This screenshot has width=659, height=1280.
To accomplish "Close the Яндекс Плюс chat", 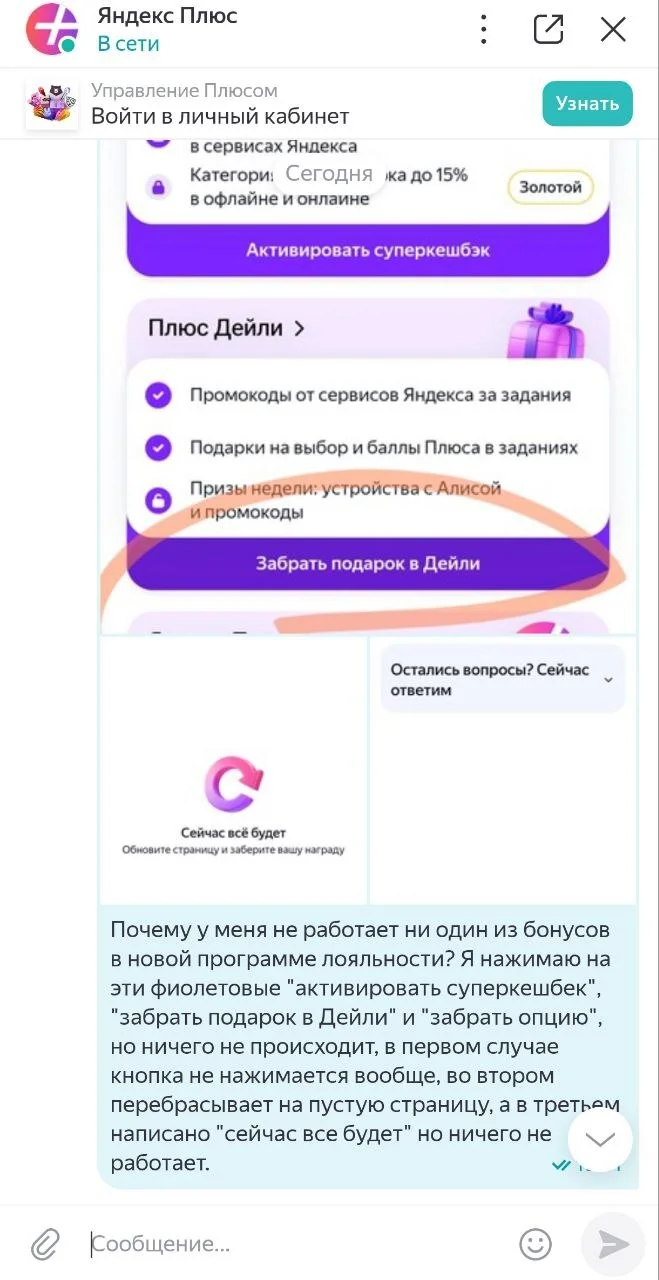I will tap(613, 29).
